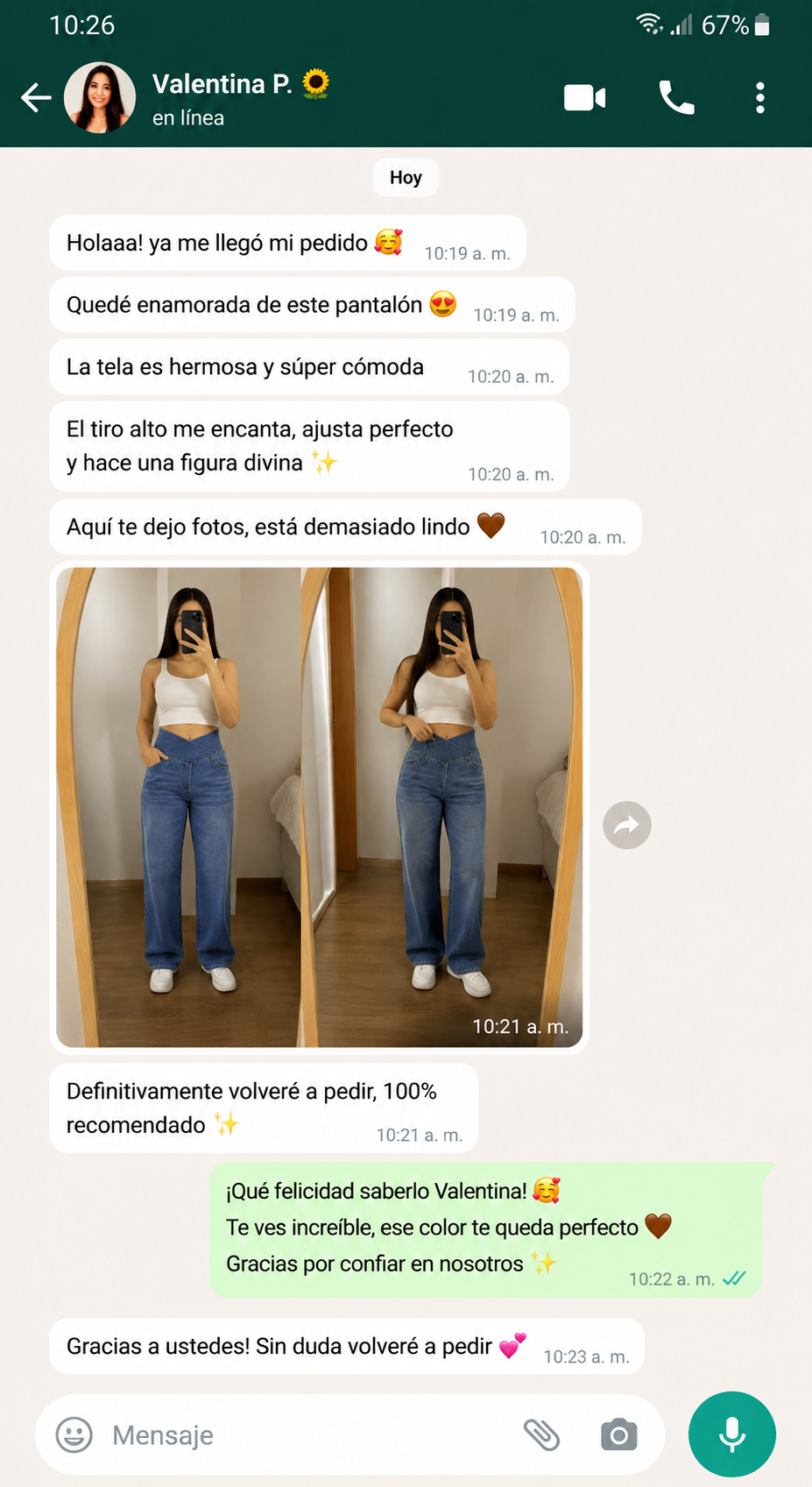Open the three-dot overflow menu

pyautogui.click(x=760, y=97)
